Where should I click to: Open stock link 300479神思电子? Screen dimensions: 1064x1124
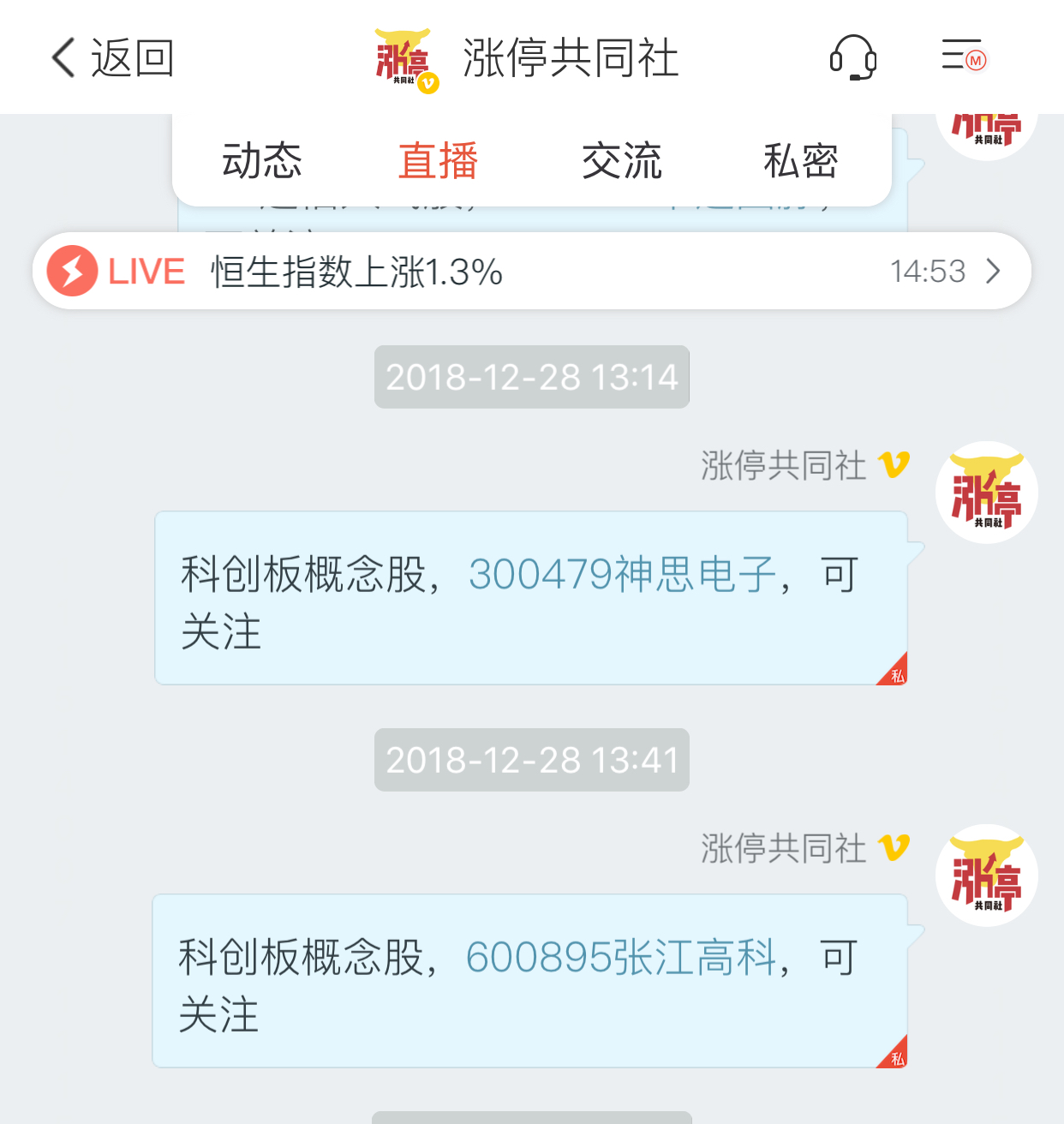622,574
